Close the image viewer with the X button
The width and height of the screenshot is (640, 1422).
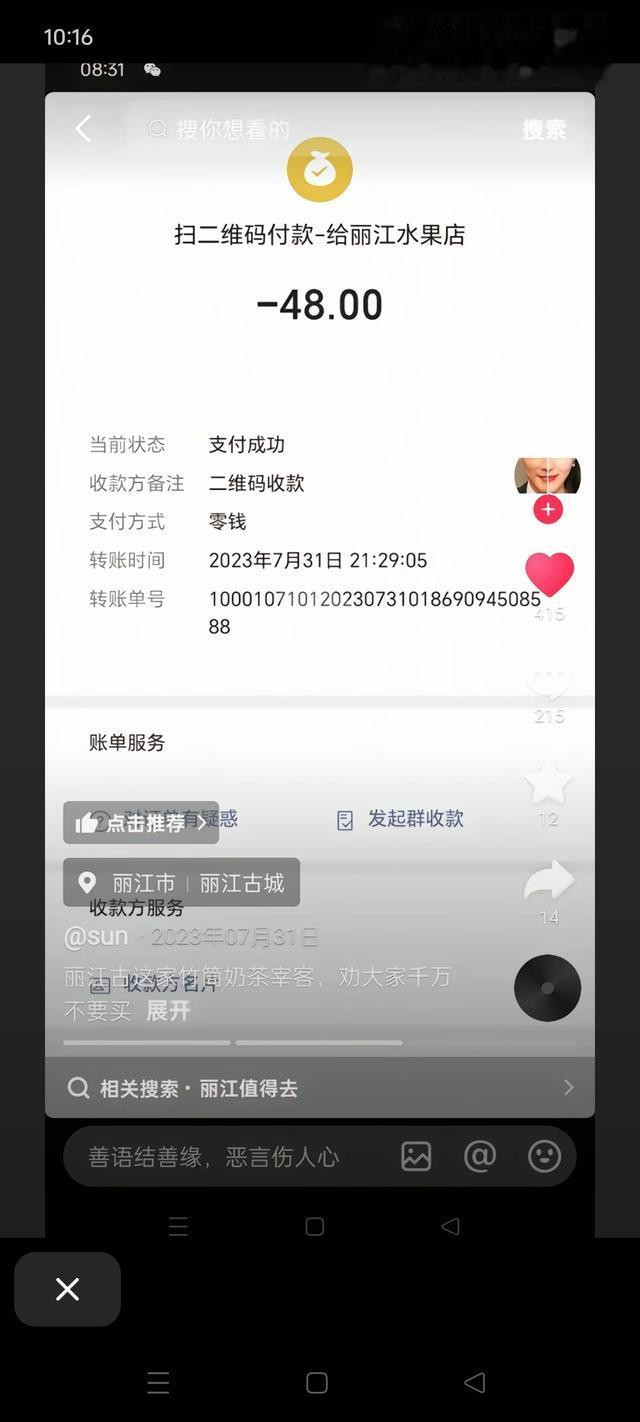[x=67, y=1289]
